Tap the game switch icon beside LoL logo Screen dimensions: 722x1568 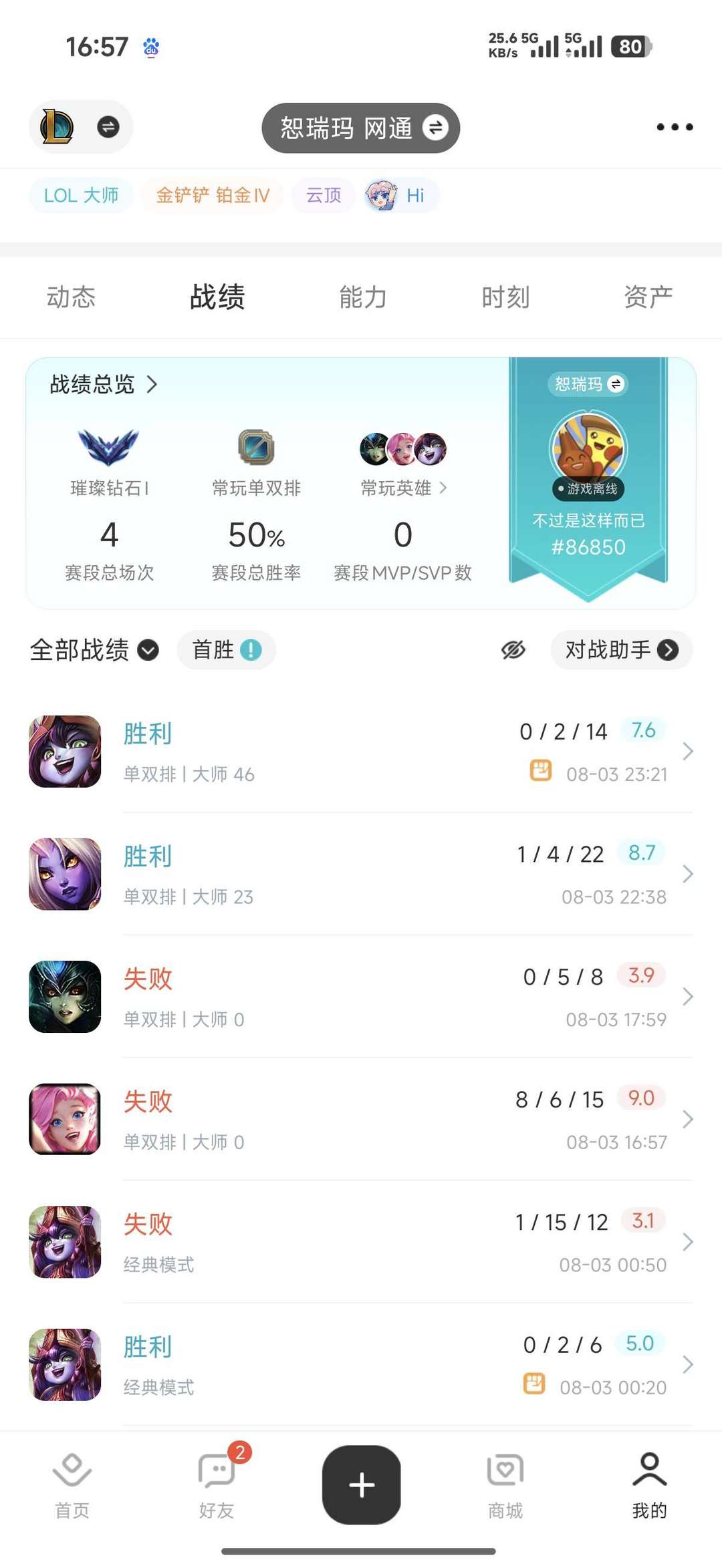(108, 127)
